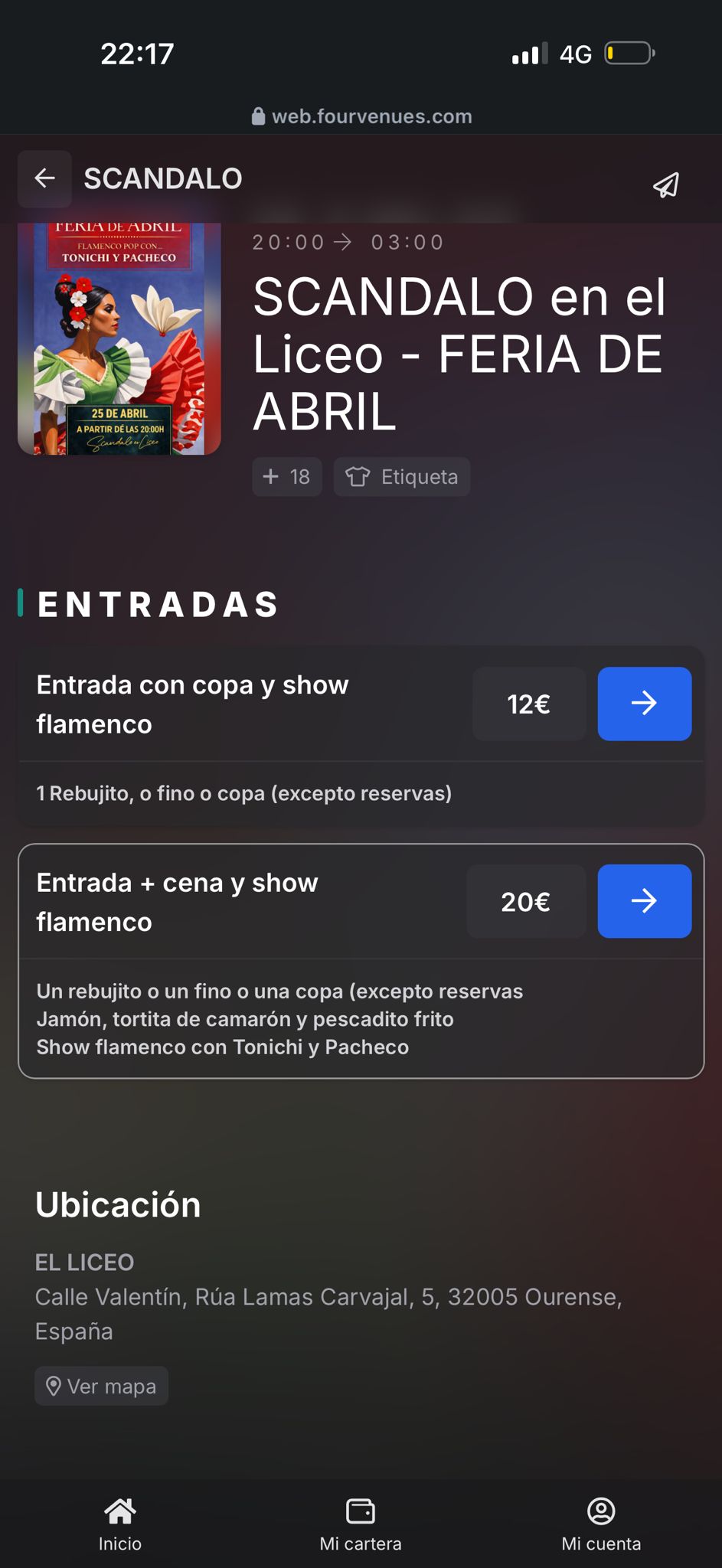The image size is (722, 1568).
Task: Open Ver mapa for El Liceo
Action: (101, 1386)
